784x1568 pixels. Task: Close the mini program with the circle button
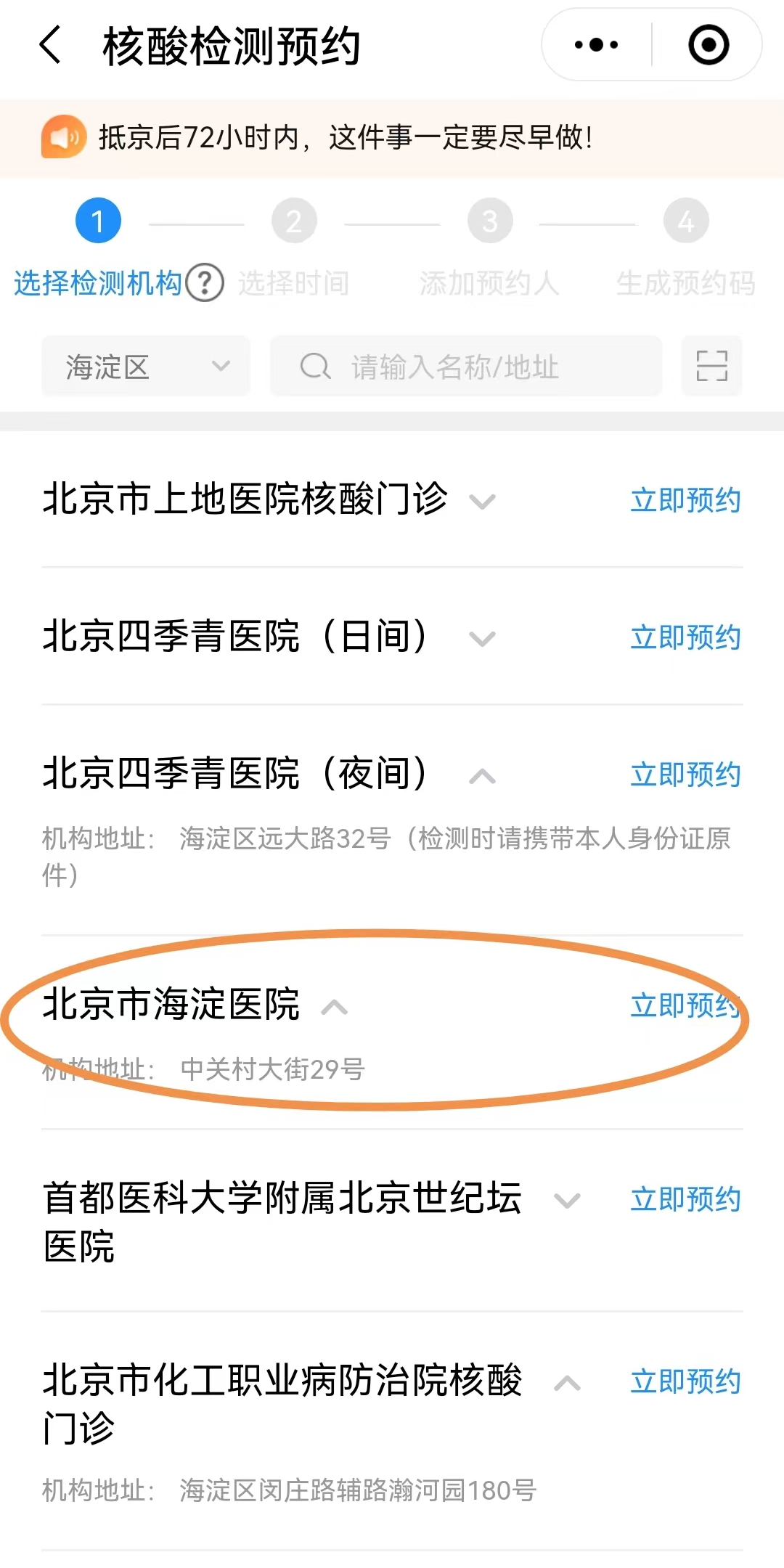pos(708,45)
